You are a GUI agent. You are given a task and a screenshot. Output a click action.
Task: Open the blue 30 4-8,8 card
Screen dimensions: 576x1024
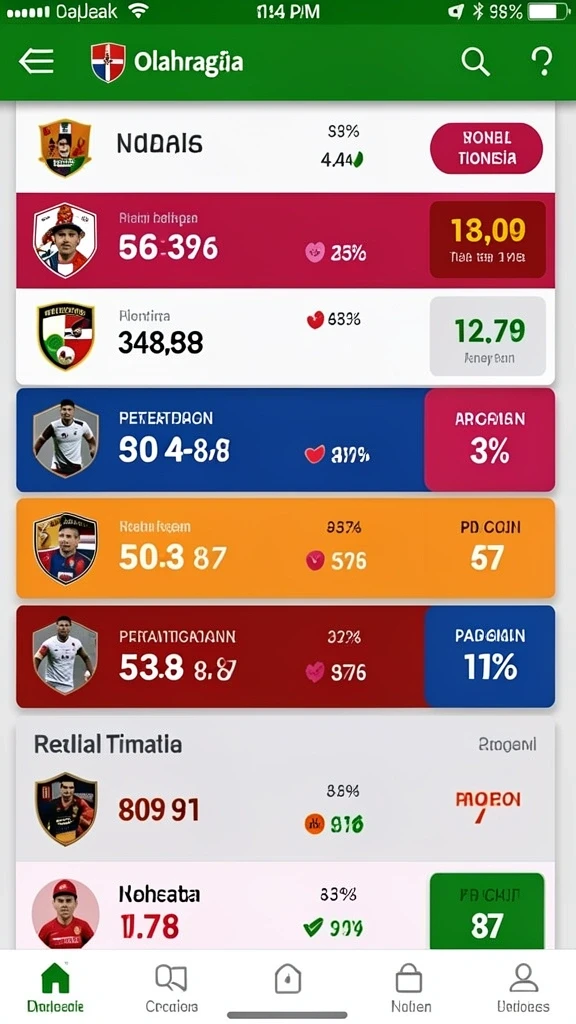(285, 440)
